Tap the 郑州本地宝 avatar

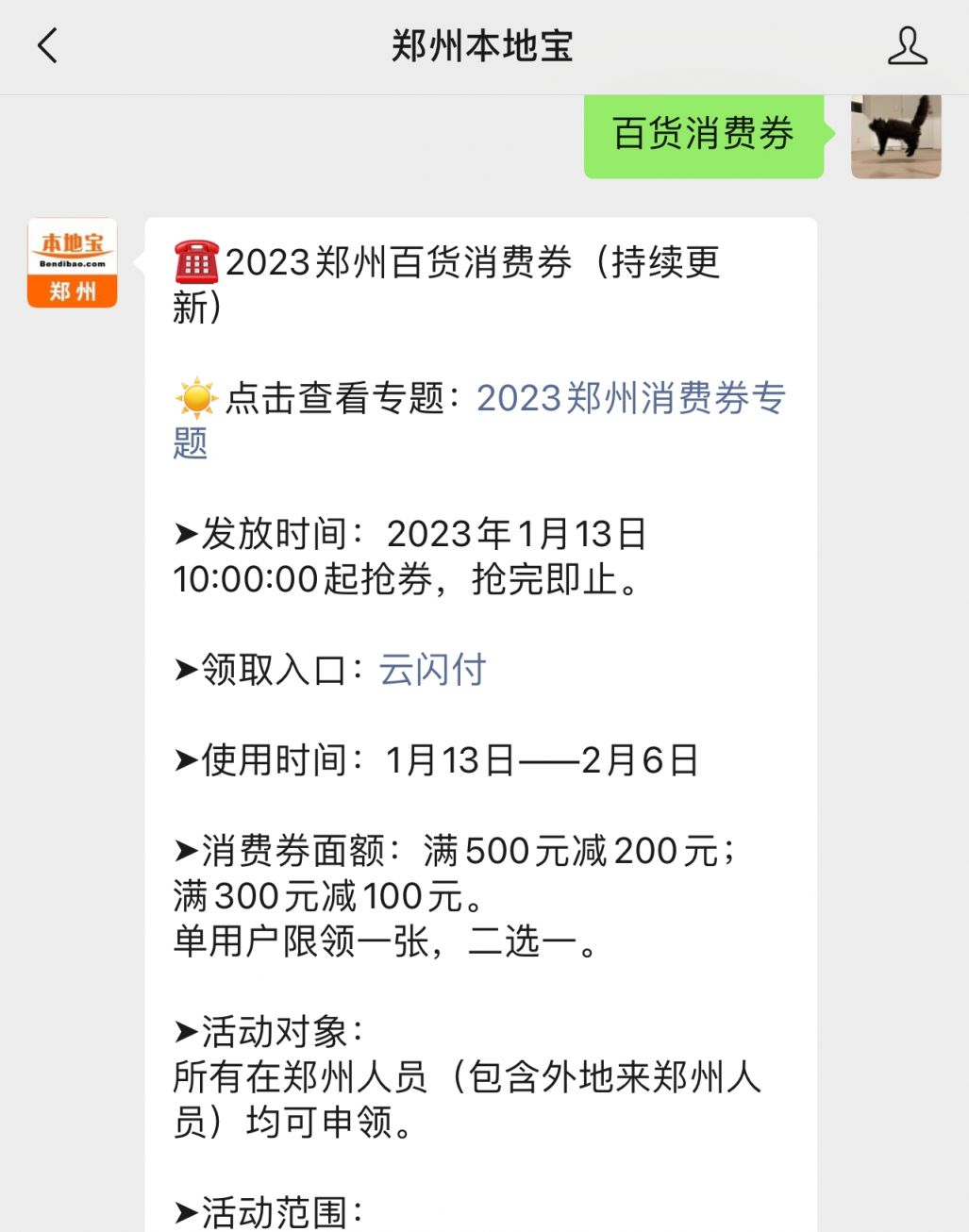point(73,263)
